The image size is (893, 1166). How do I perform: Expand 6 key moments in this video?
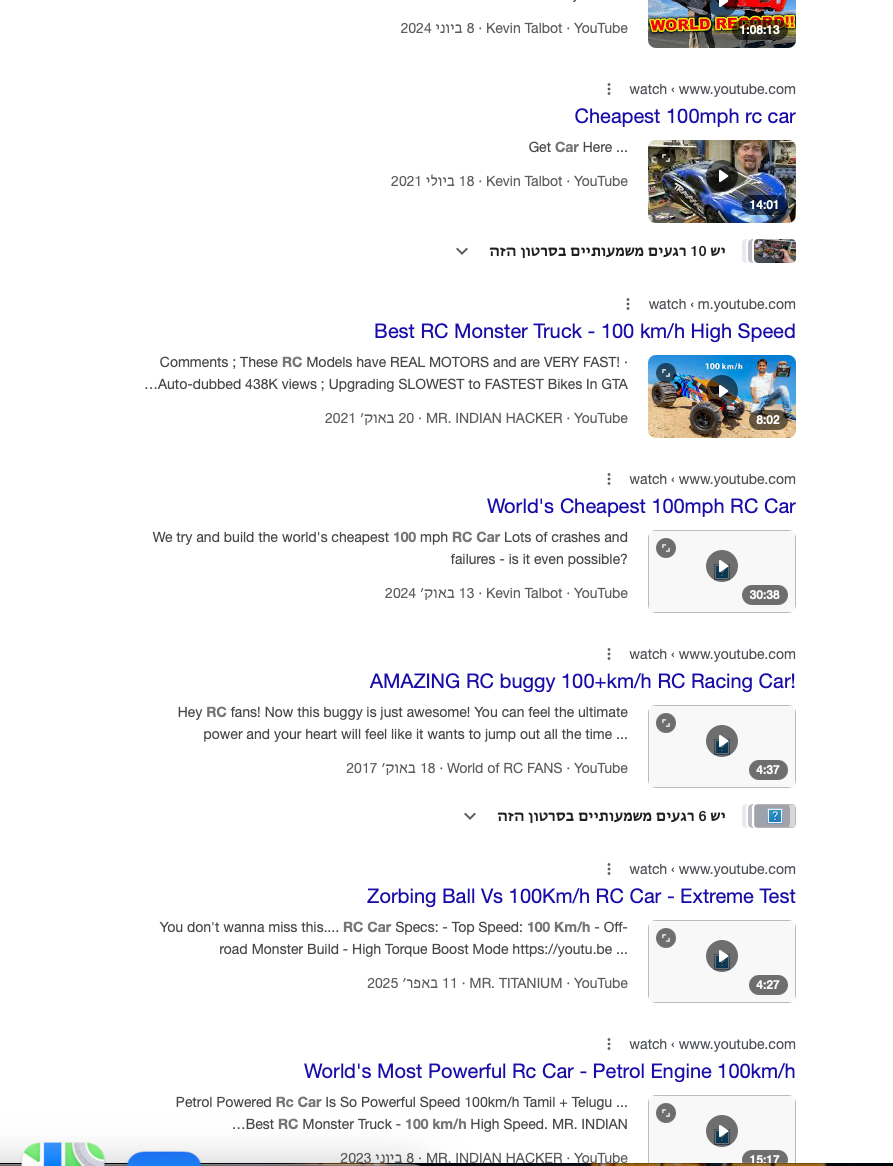point(470,816)
